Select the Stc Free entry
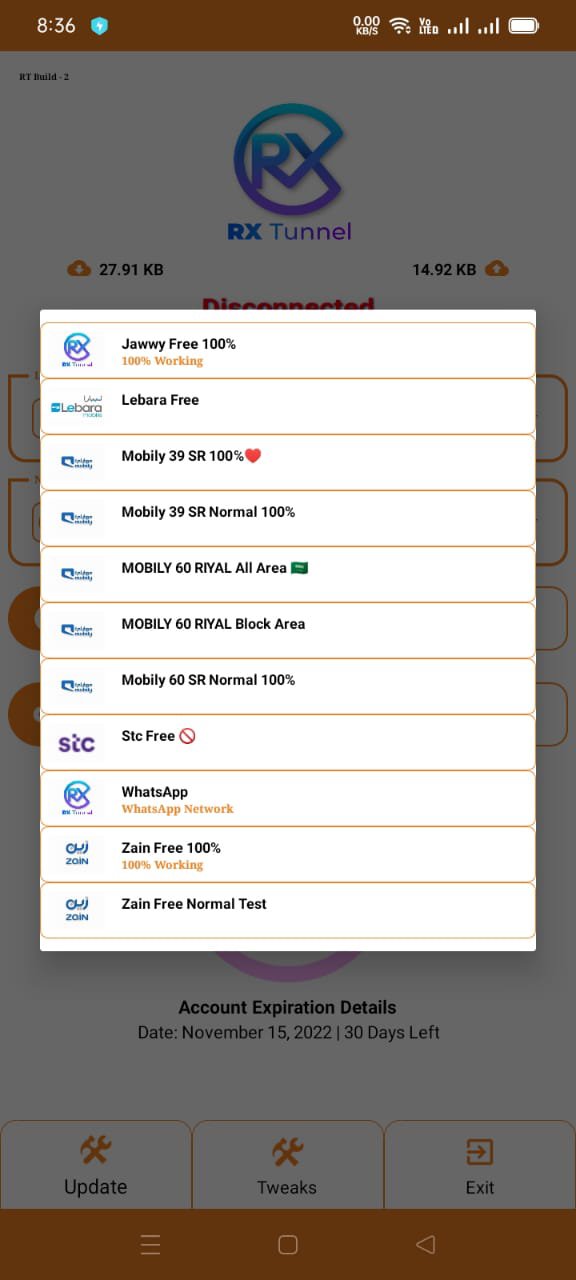576x1280 pixels. 288,742
